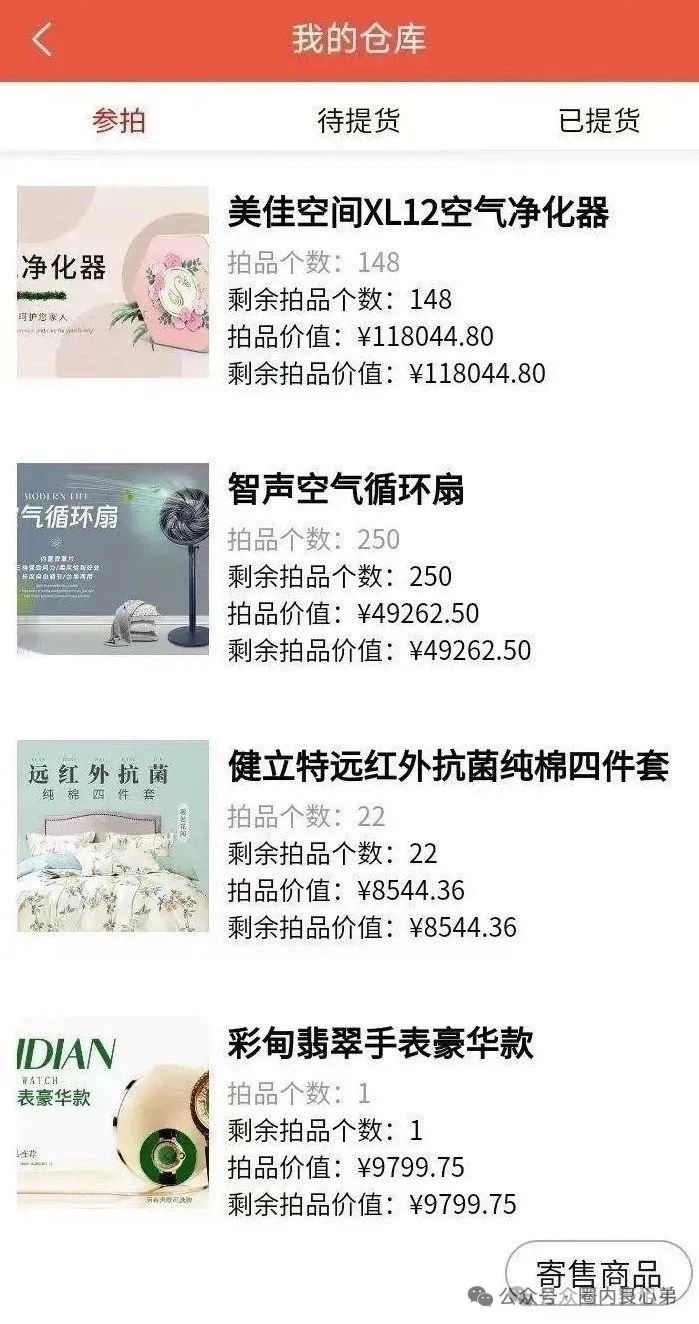The image size is (699, 1324).
Task: View 健立特远红外抗菌纯棉四件套 details
Action: pos(448,767)
